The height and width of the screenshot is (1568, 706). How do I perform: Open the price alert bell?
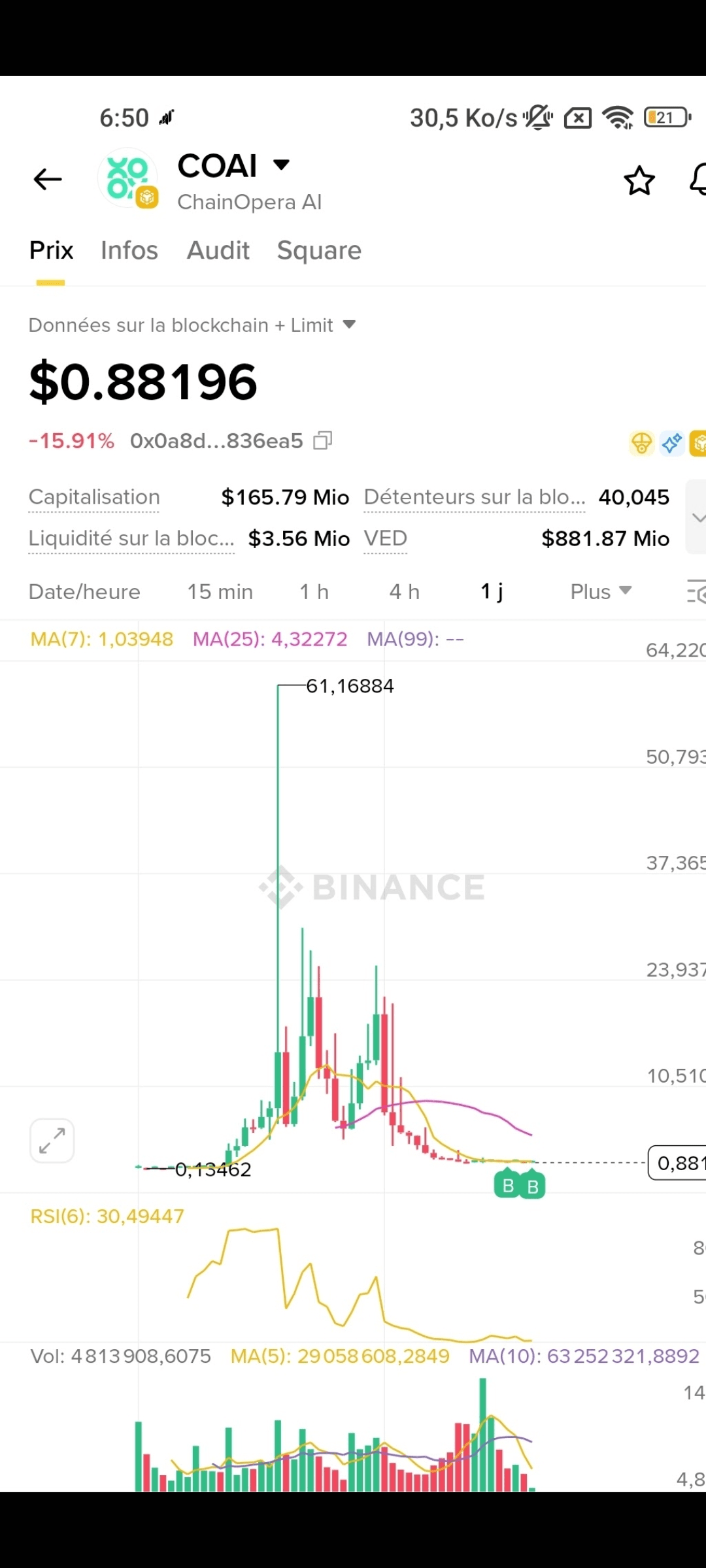pos(698,180)
